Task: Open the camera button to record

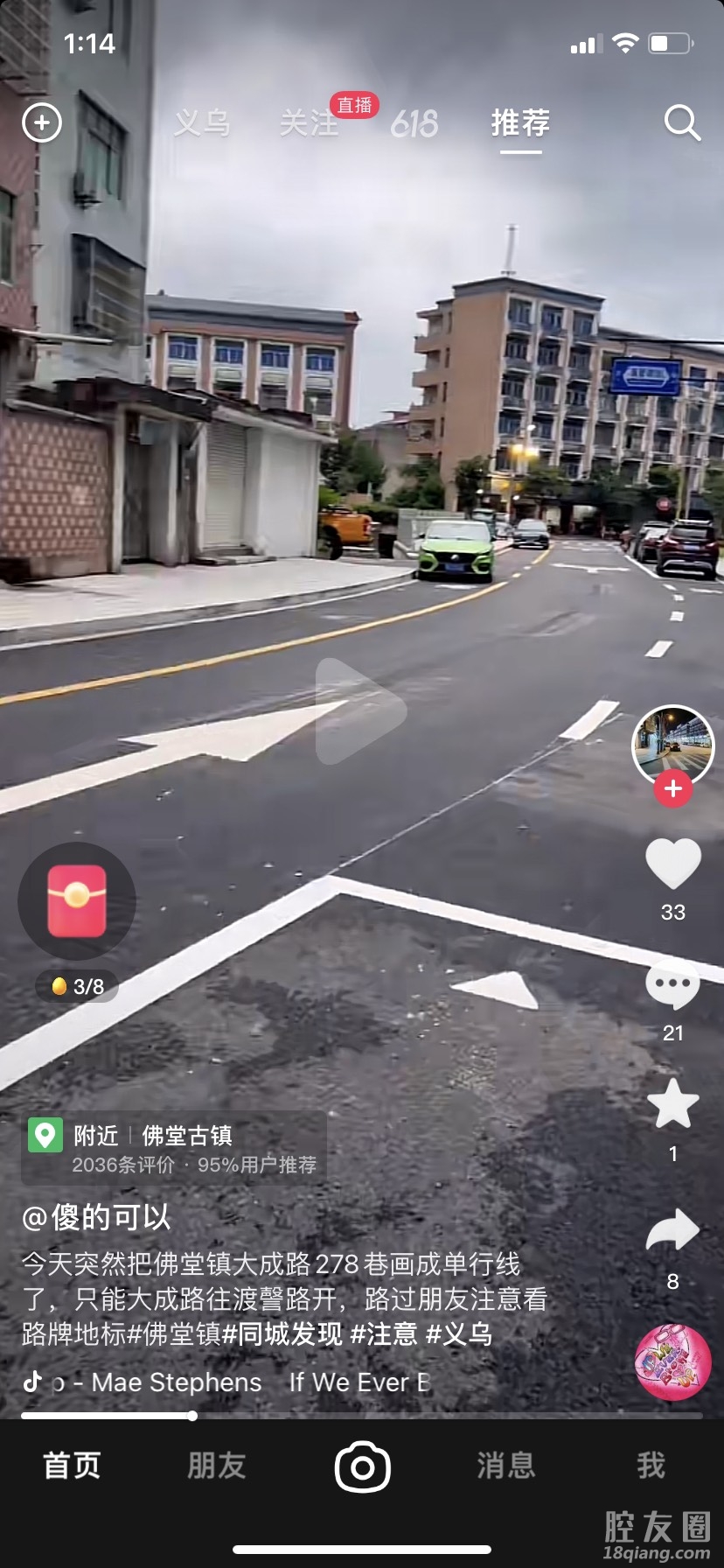Action: (x=362, y=1467)
